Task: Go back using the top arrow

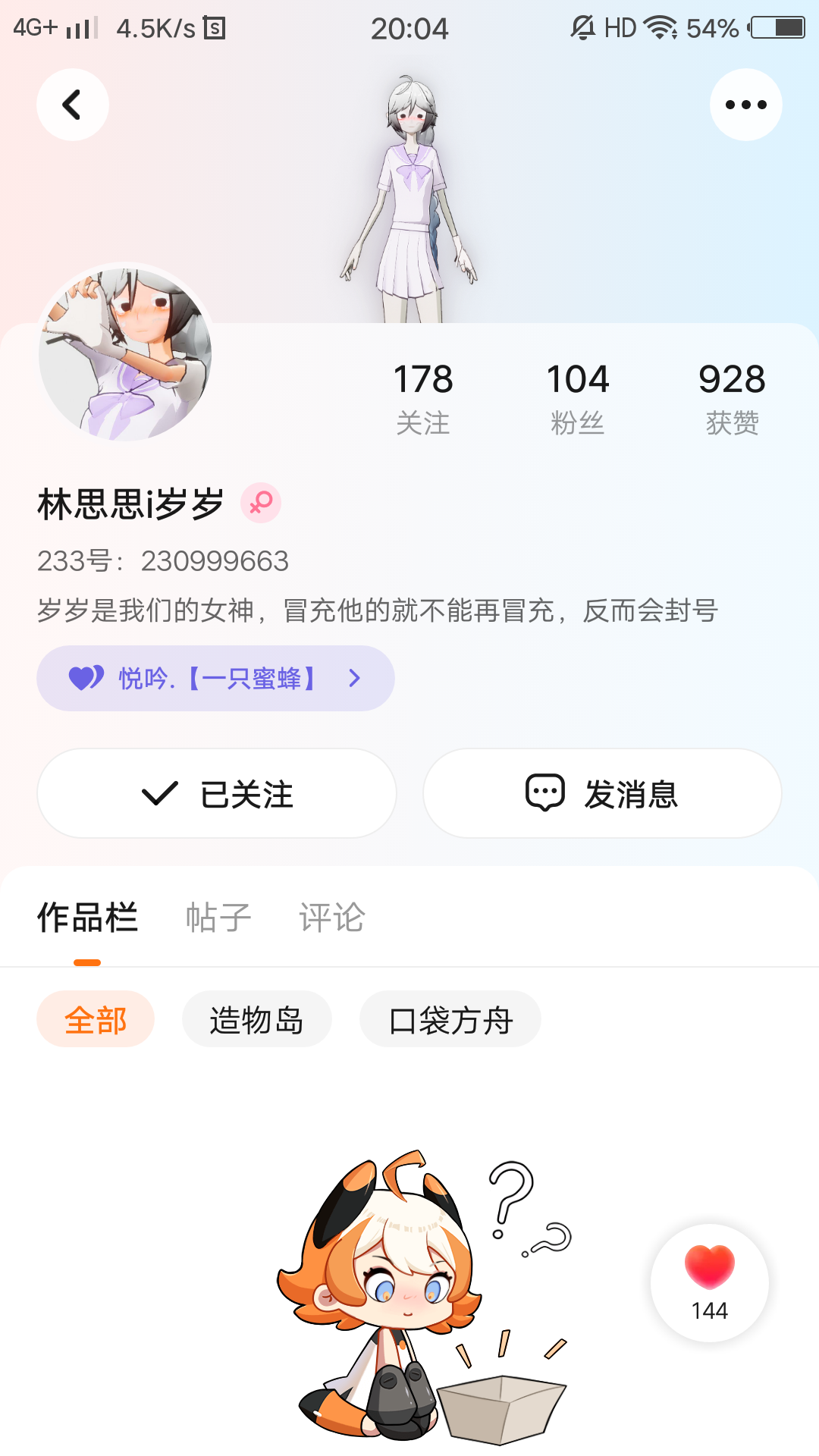Action: coord(73,105)
